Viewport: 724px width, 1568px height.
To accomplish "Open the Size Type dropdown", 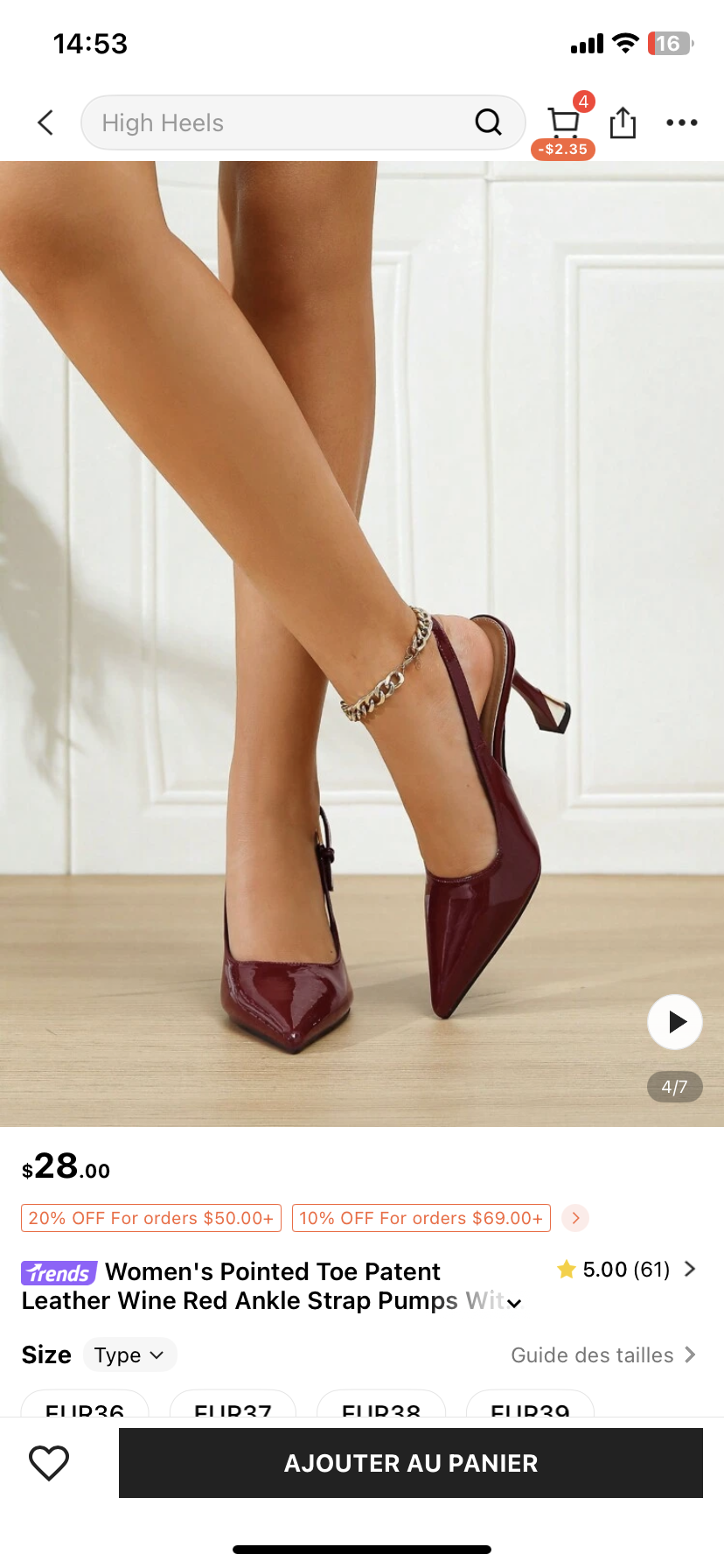I will point(129,1354).
